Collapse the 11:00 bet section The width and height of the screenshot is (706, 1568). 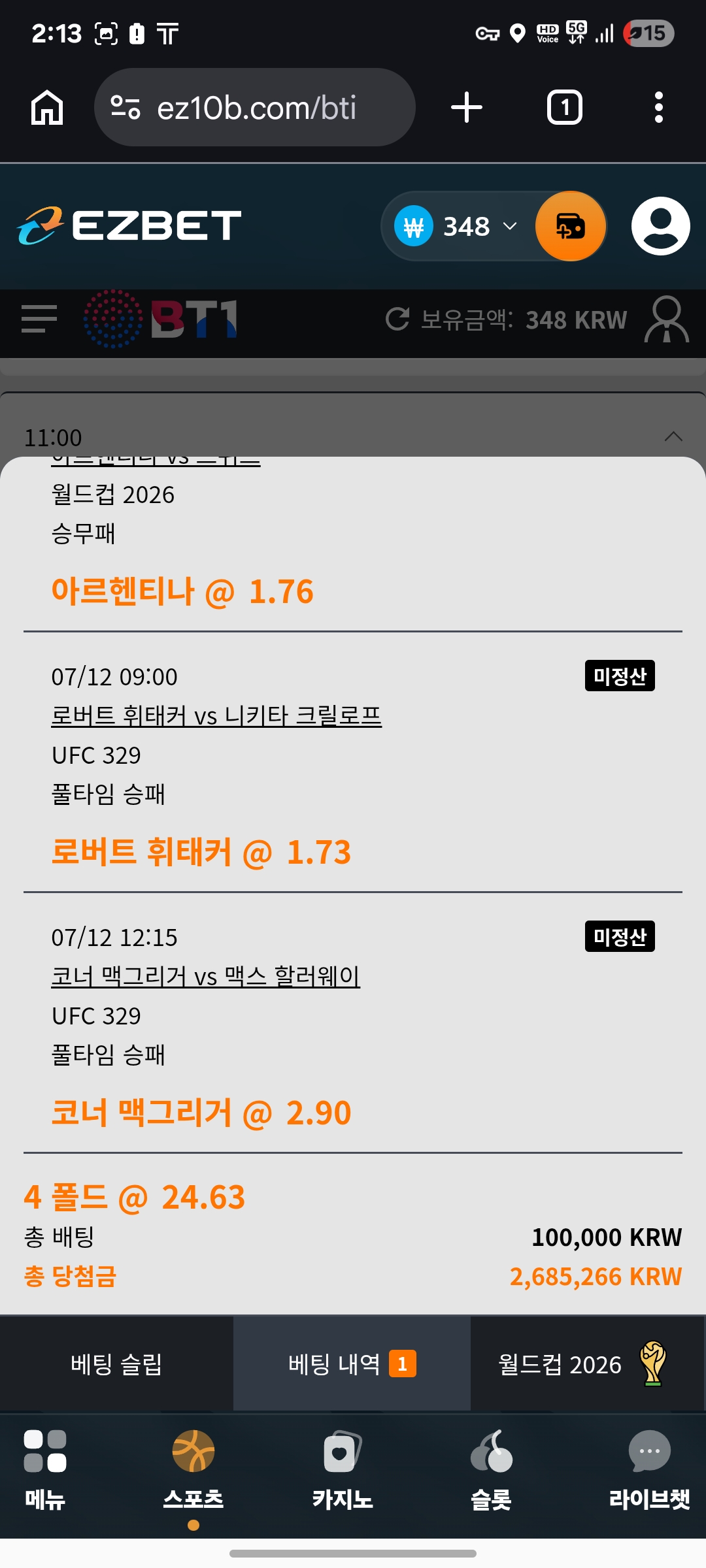coord(673,436)
